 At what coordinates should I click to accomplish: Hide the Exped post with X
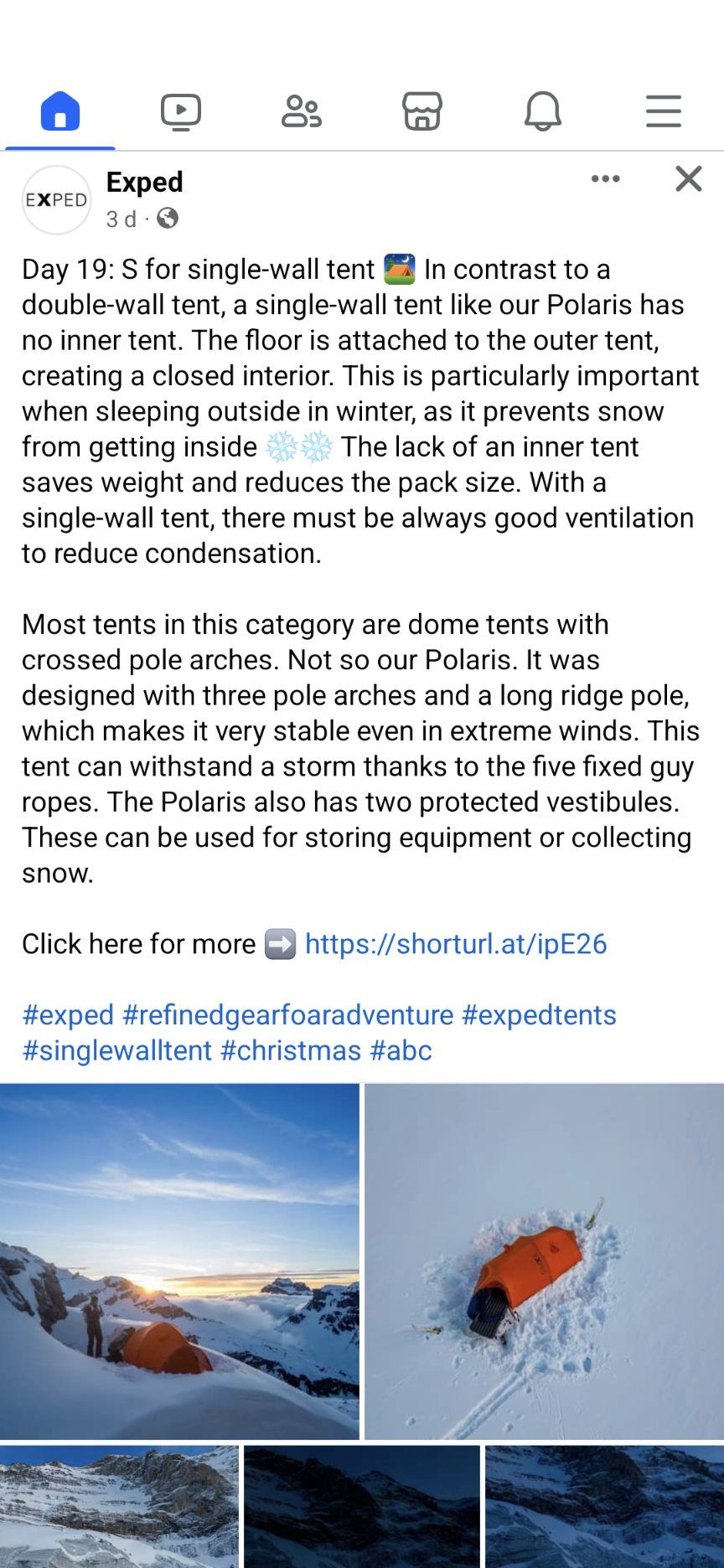pos(689,178)
